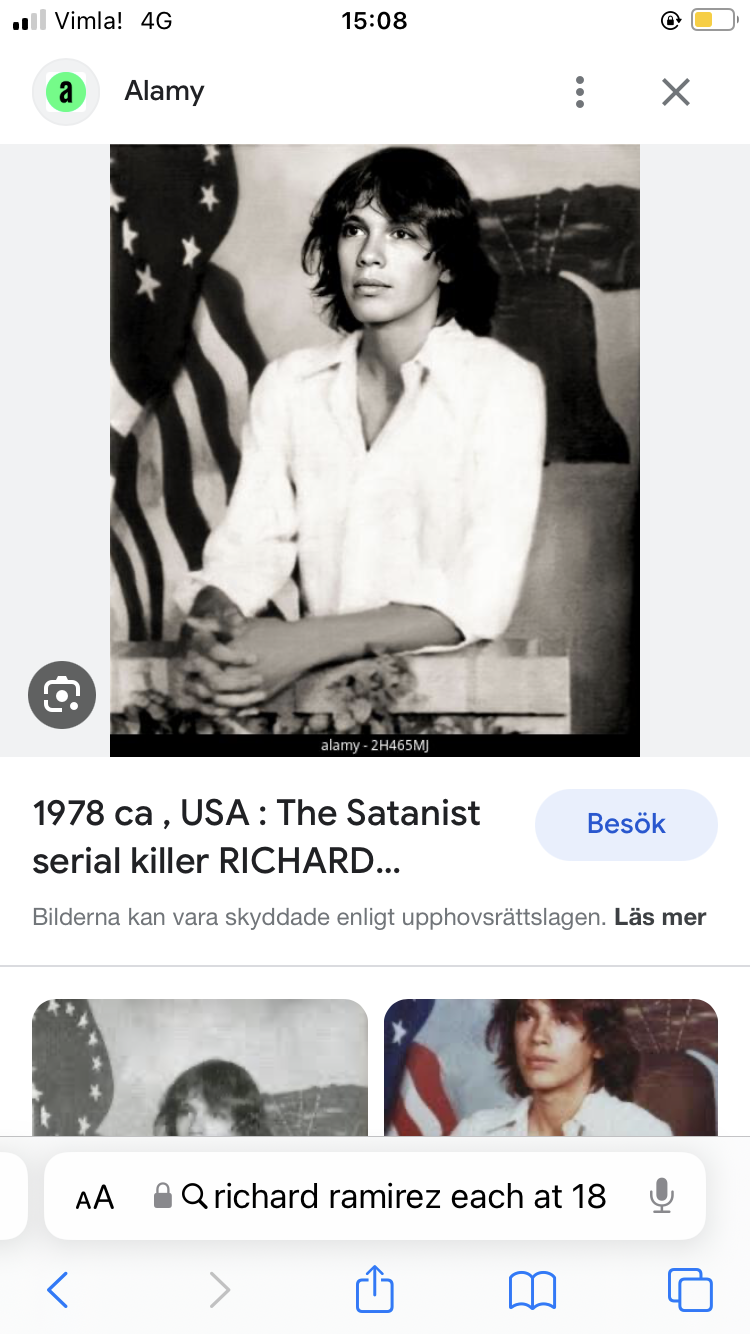Open the color related image thumbnail
The height and width of the screenshot is (1334, 750).
point(551,1067)
